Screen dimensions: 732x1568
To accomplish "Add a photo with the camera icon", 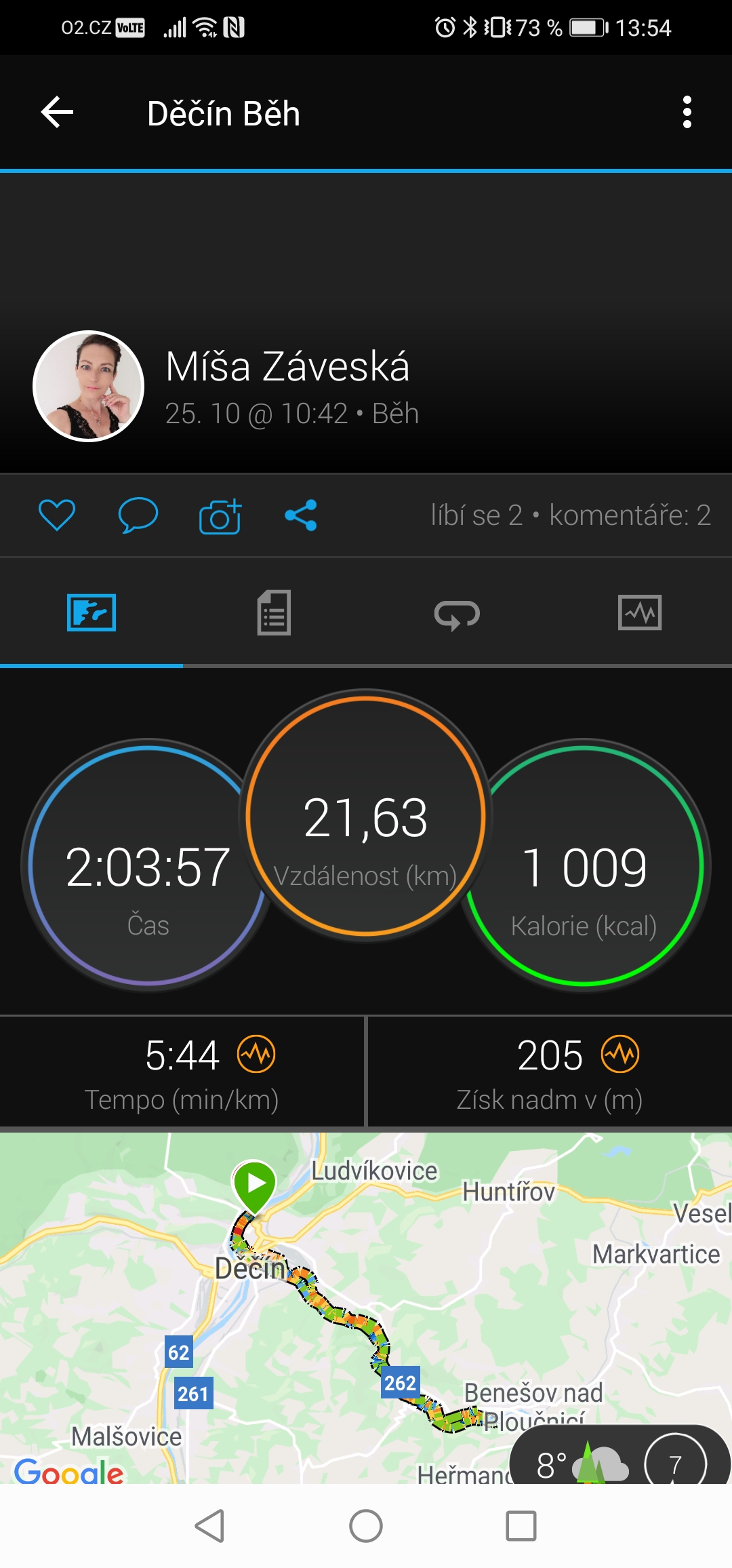I will 220,516.
